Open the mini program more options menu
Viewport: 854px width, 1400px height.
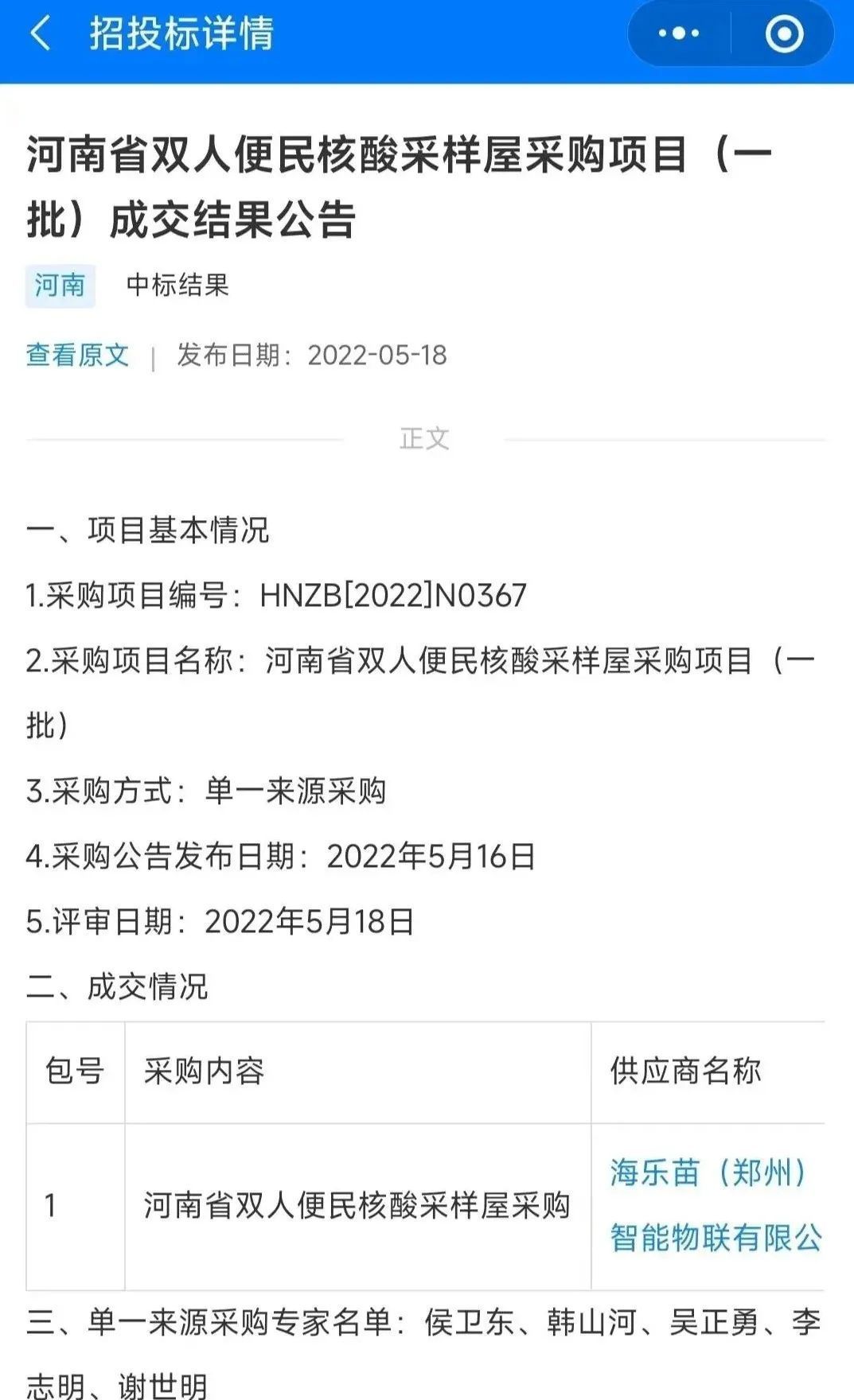pyautogui.click(x=679, y=34)
